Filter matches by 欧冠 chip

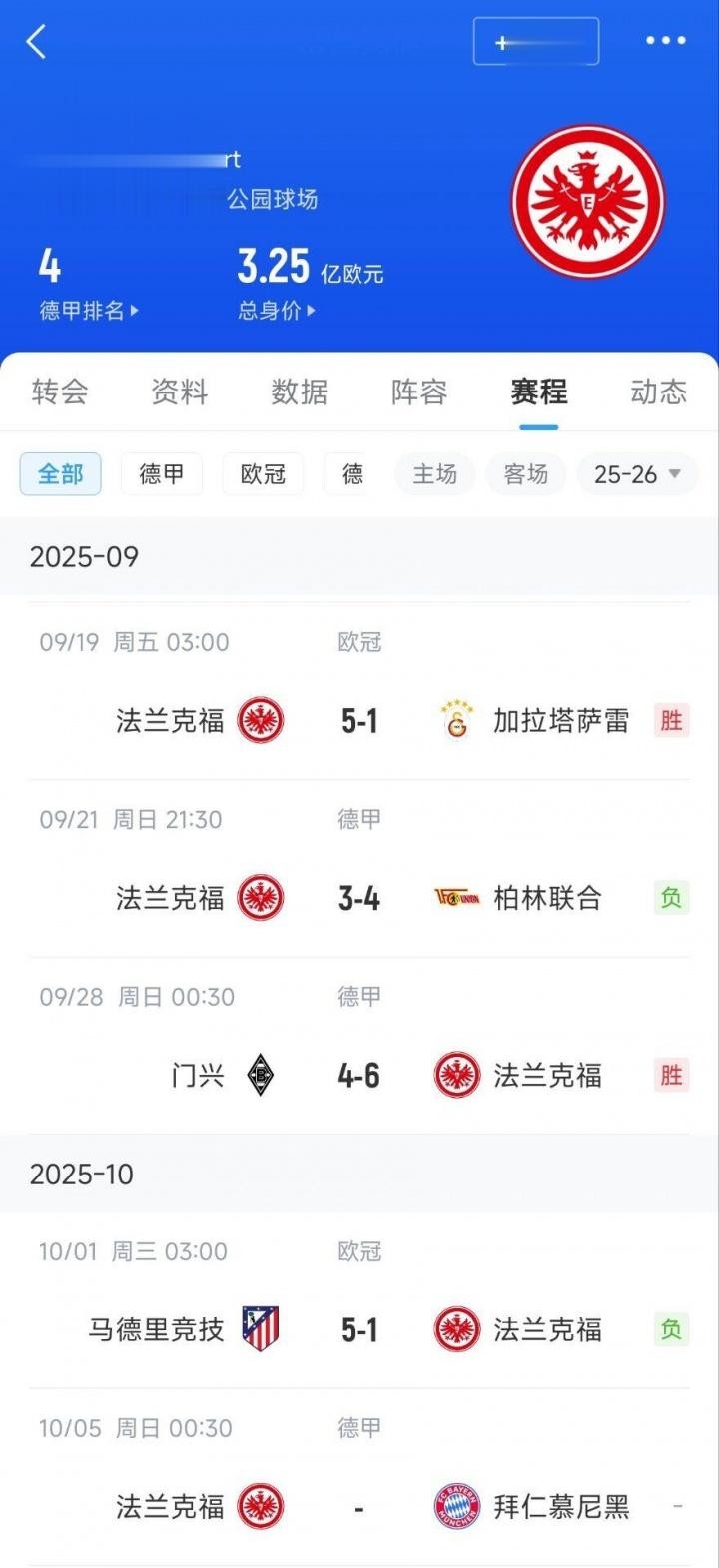[x=263, y=474]
